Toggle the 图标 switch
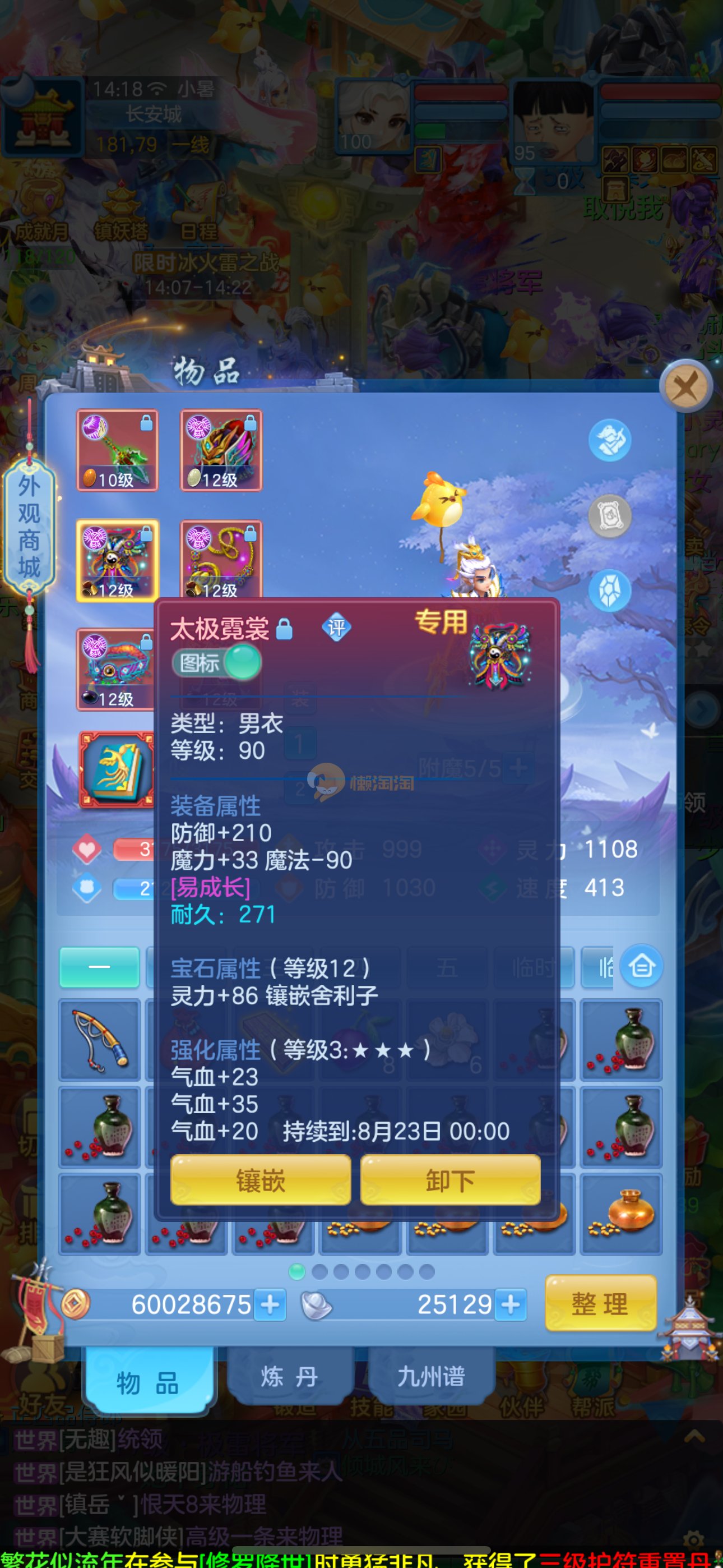Image resolution: width=723 pixels, height=1568 pixels. click(x=217, y=663)
